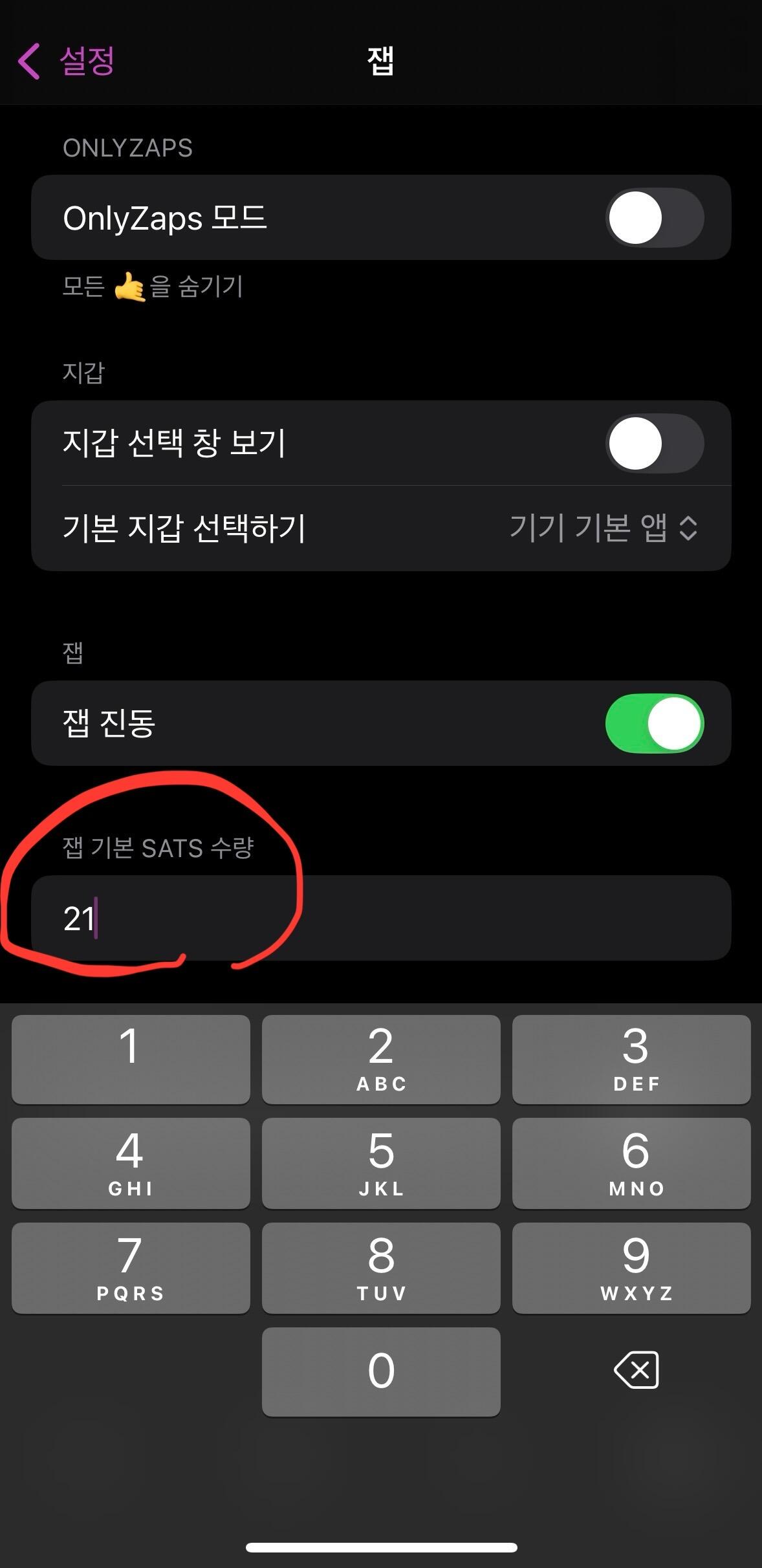Viewport: 762px width, 1568px height.
Task: Type digit 5 on the keypad
Action: (381, 1162)
